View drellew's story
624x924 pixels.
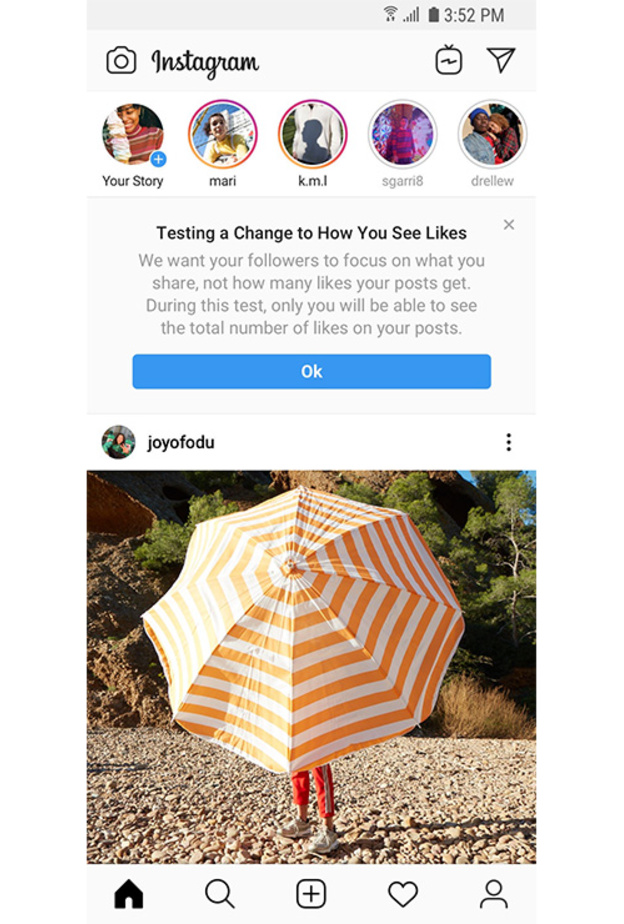pyautogui.click(x=492, y=135)
